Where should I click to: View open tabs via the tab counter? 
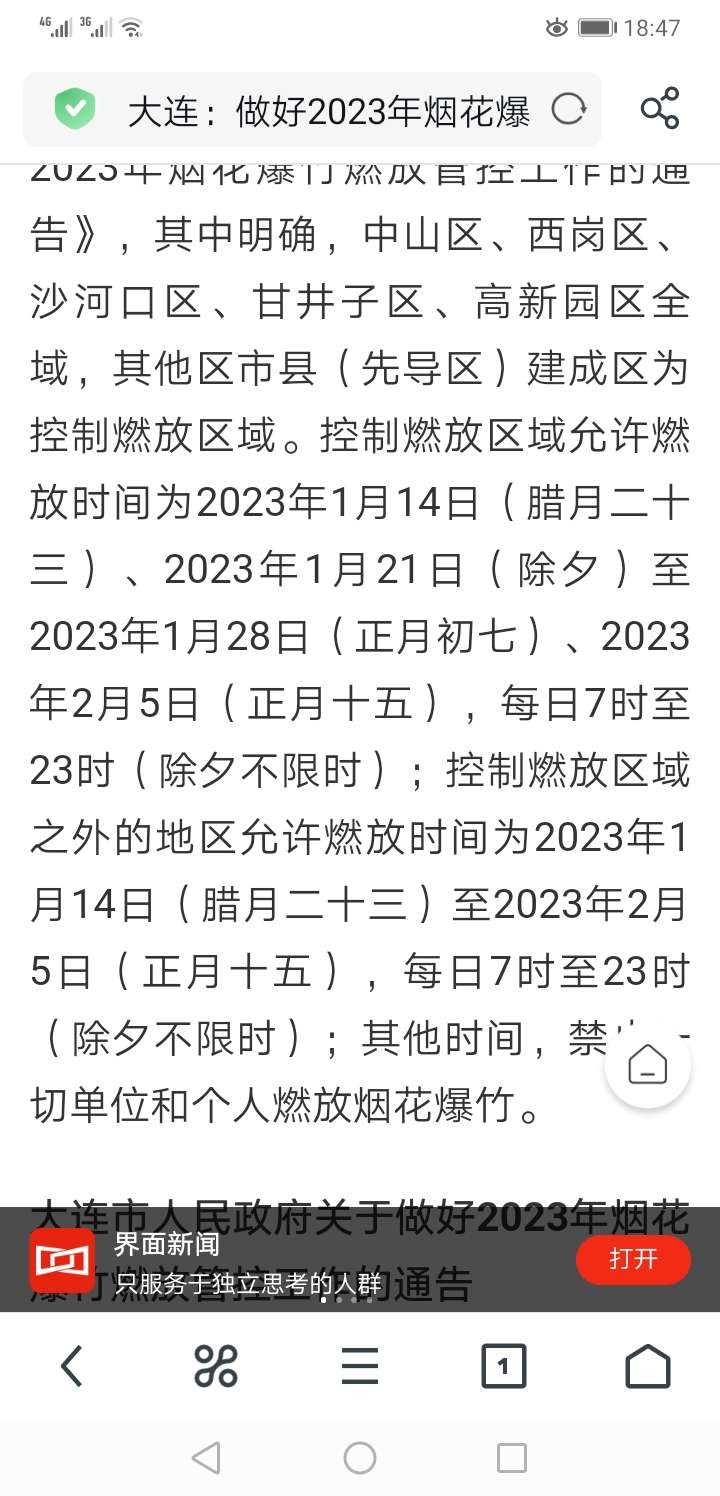(x=504, y=1366)
